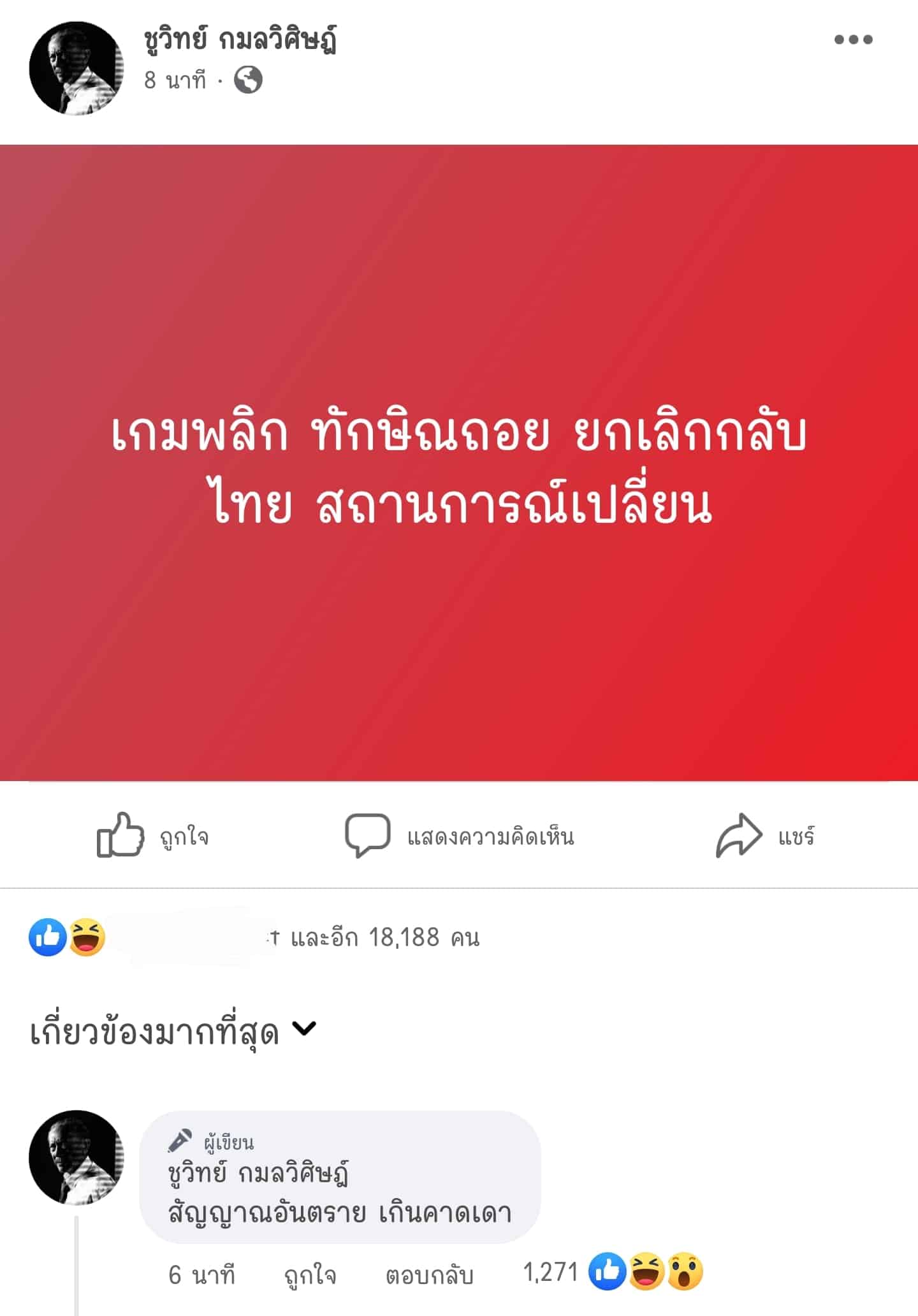This screenshot has width=918, height=1316.
Task: Open the red background text post
Action: pos(459,463)
